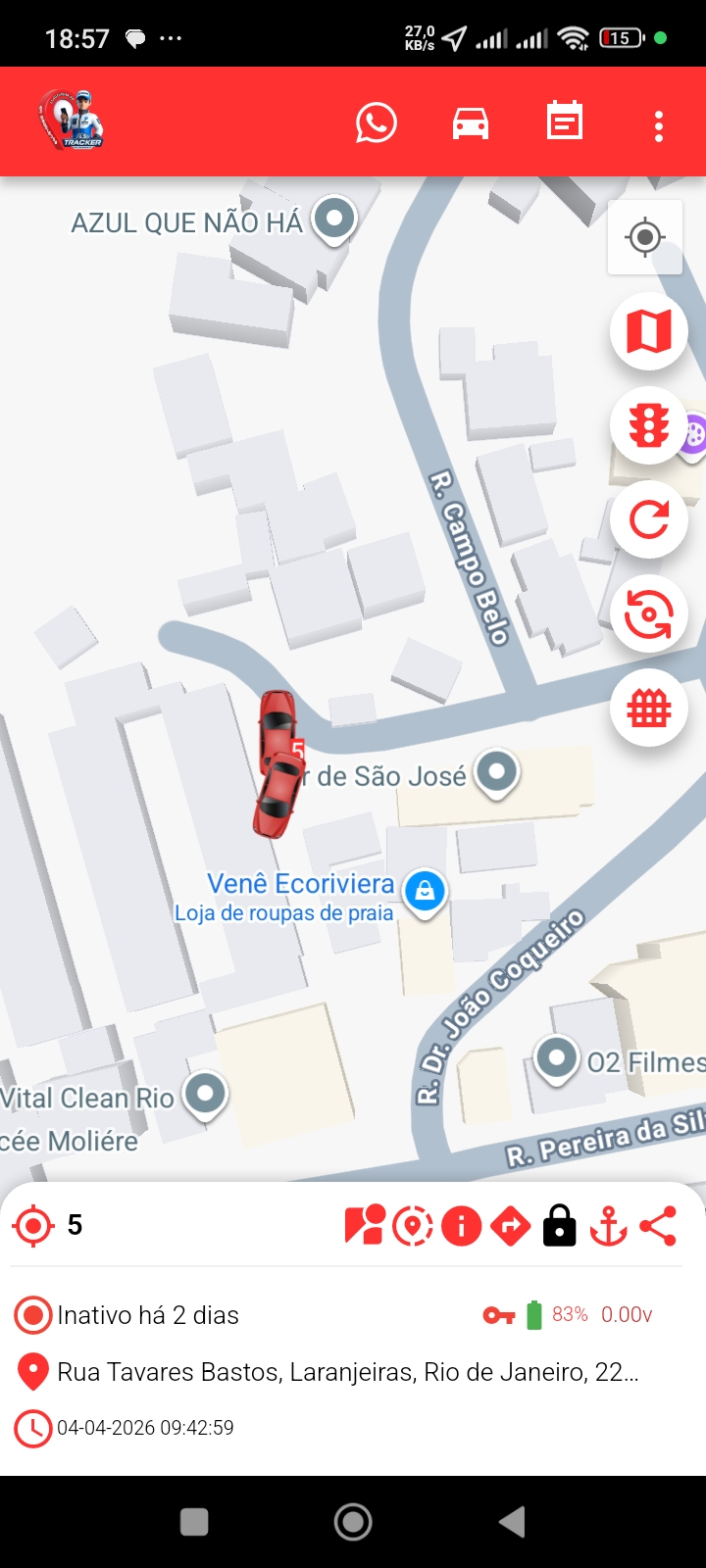The height and width of the screenshot is (1568, 706).
Task: Open the map layers style icon
Action: tap(648, 331)
